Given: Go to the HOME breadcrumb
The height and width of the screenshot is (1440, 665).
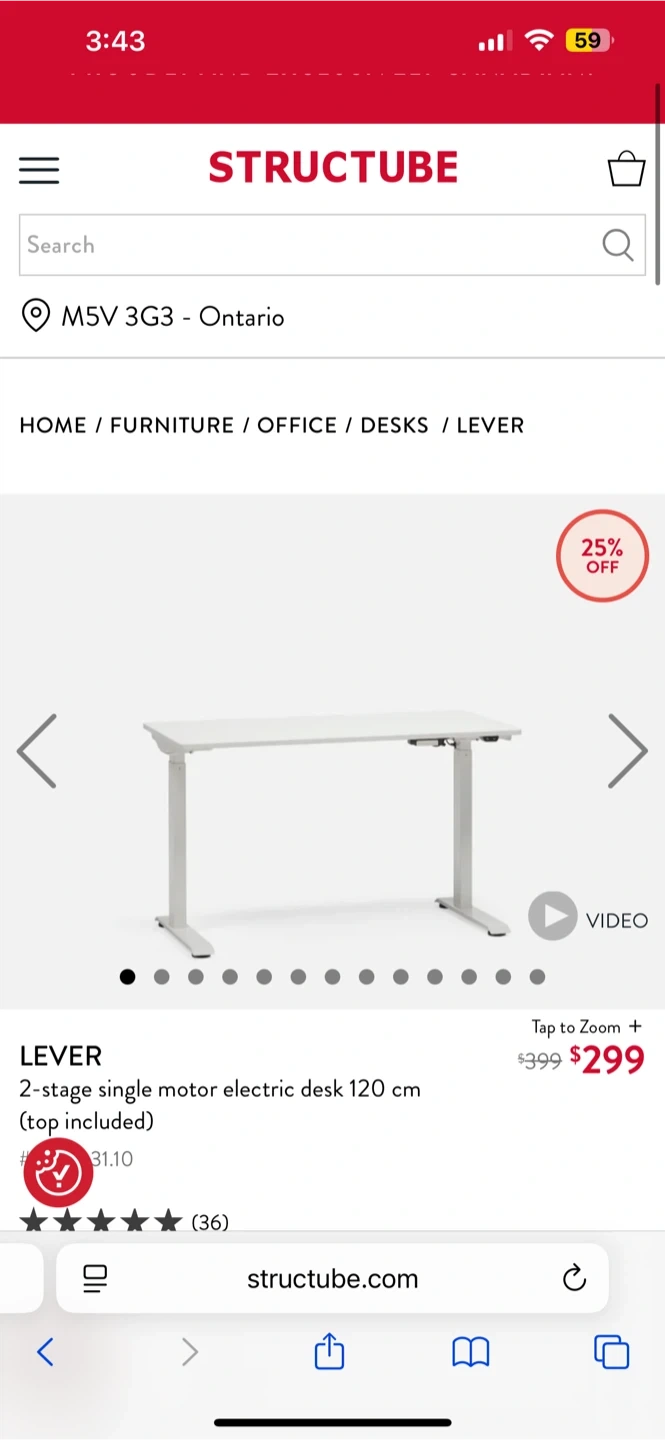Looking at the screenshot, I should [x=53, y=425].
